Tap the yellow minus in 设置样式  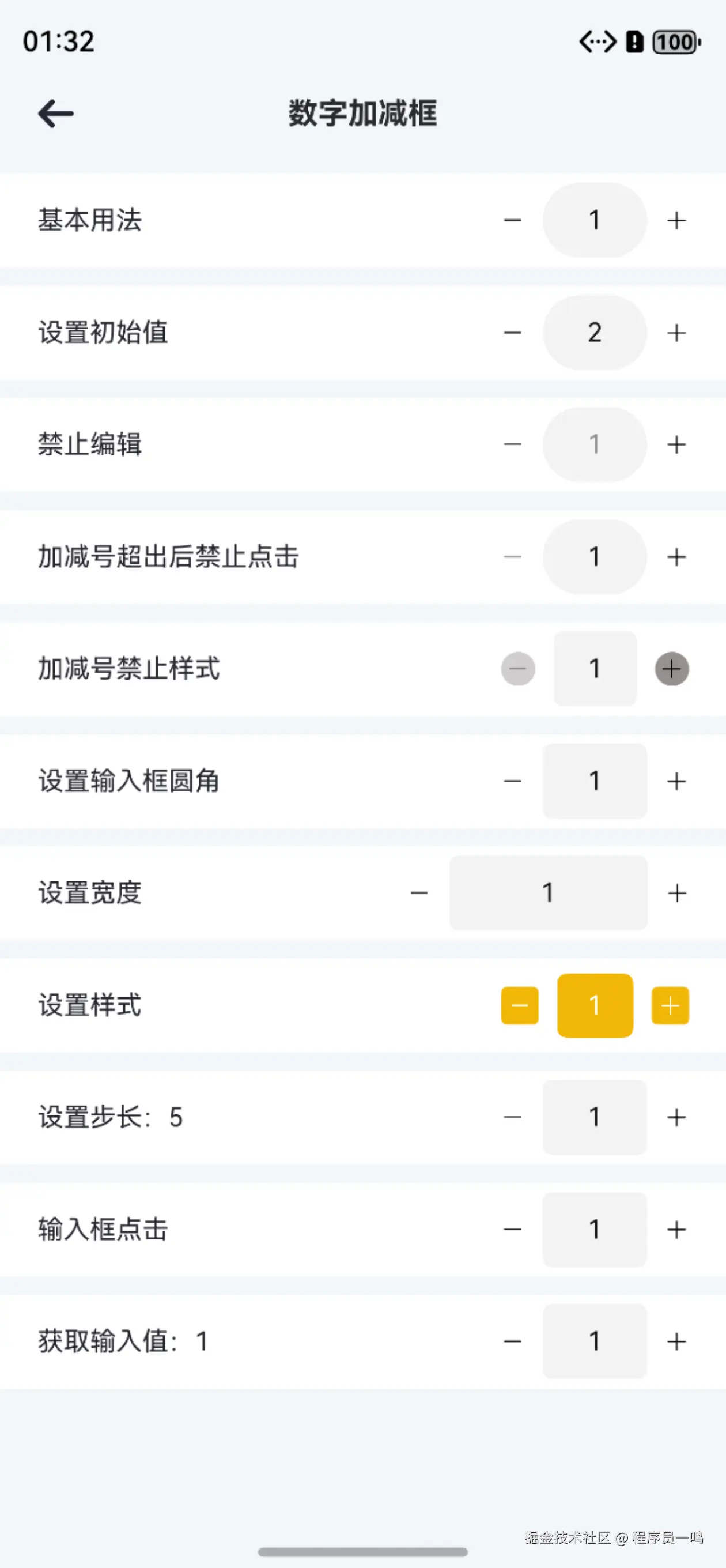pos(520,1005)
